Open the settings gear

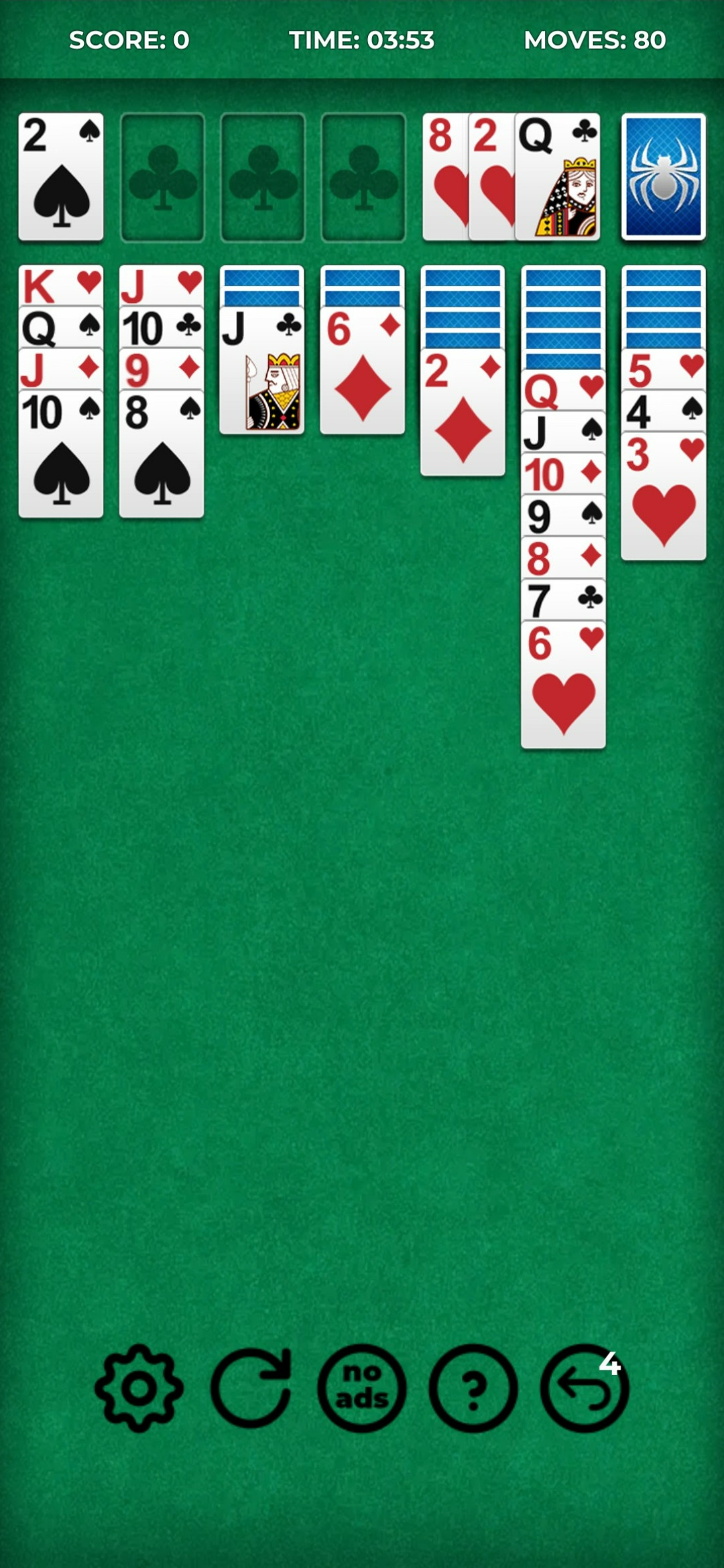tap(139, 1388)
